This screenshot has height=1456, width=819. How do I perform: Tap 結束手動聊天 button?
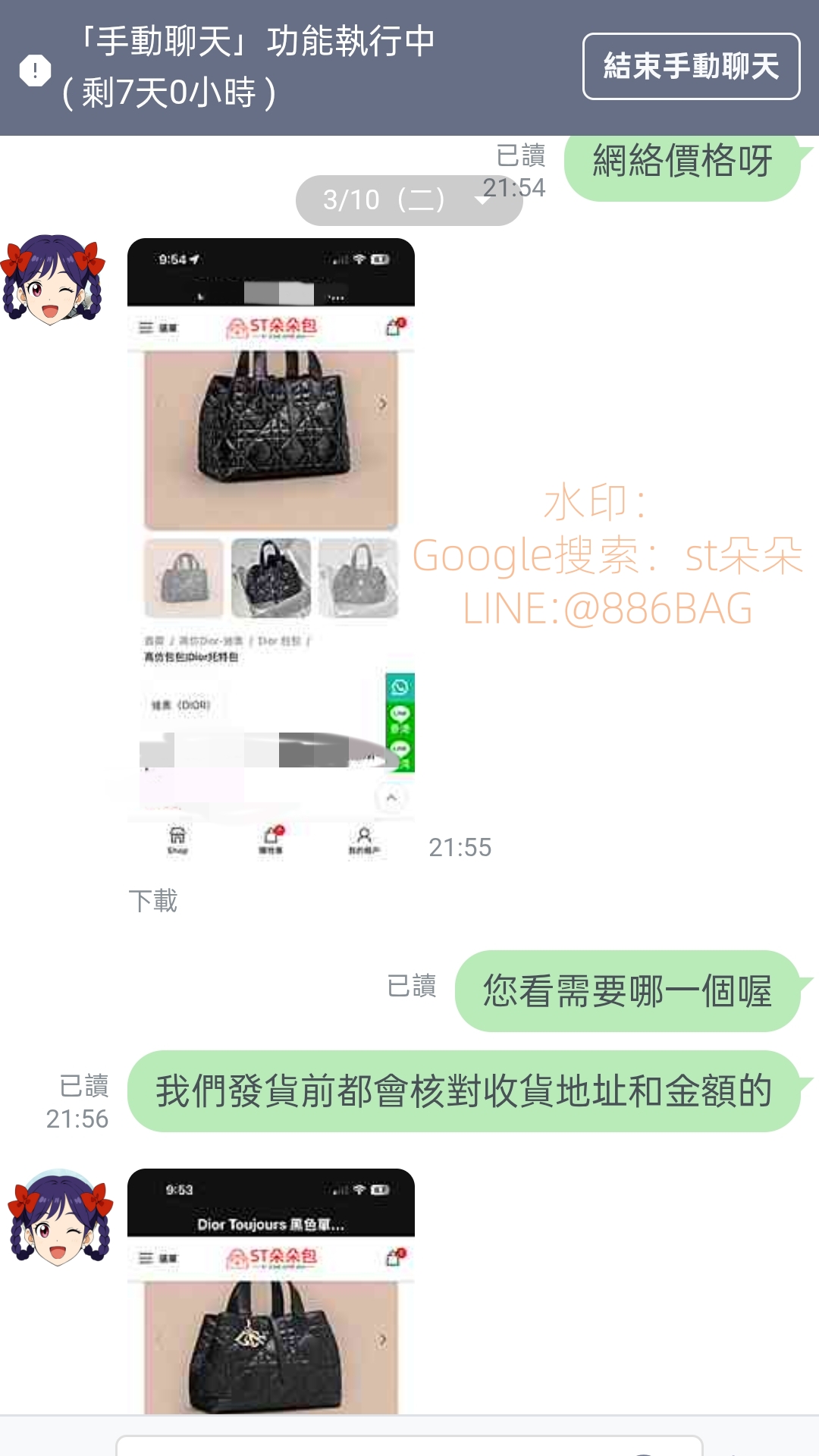[x=691, y=66]
